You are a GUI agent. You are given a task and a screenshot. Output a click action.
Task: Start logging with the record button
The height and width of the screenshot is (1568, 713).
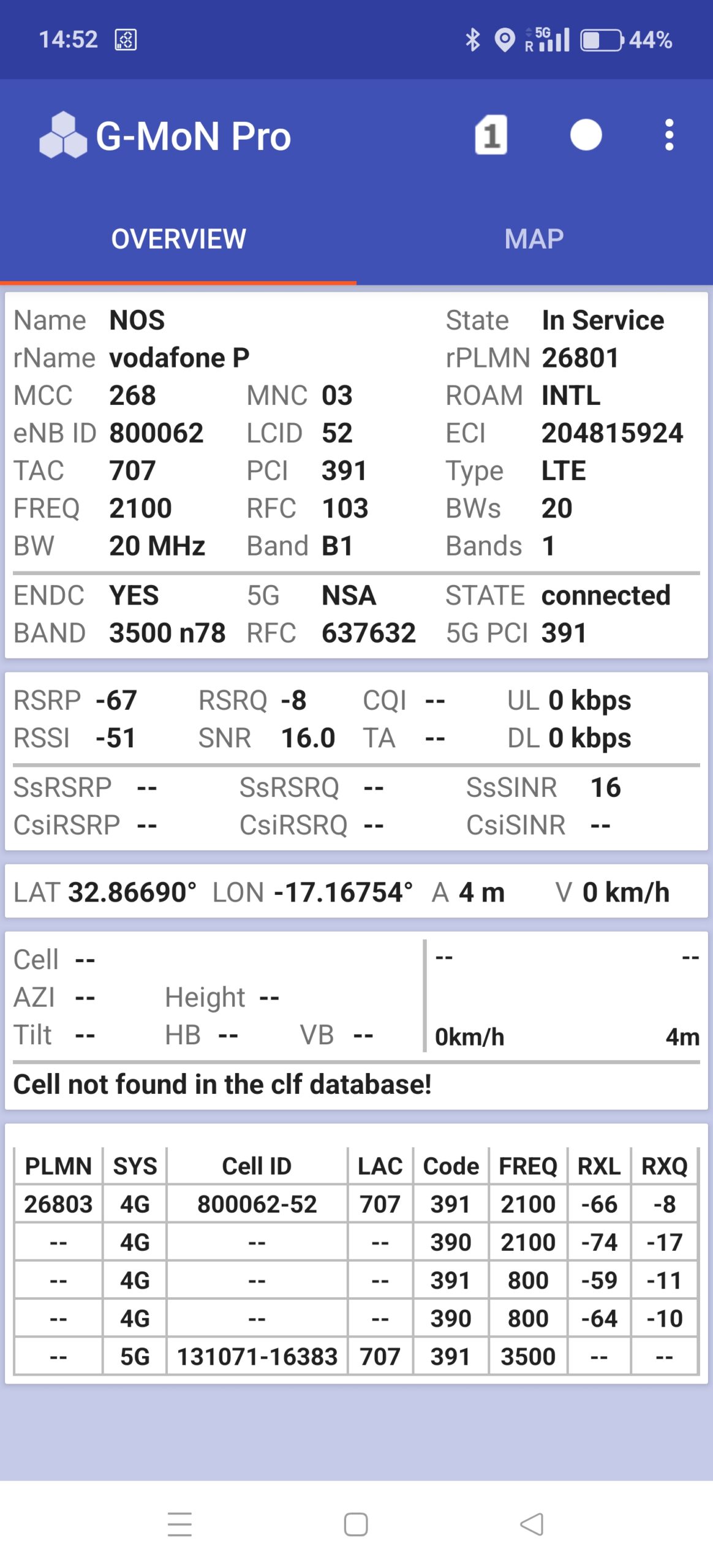click(x=586, y=135)
